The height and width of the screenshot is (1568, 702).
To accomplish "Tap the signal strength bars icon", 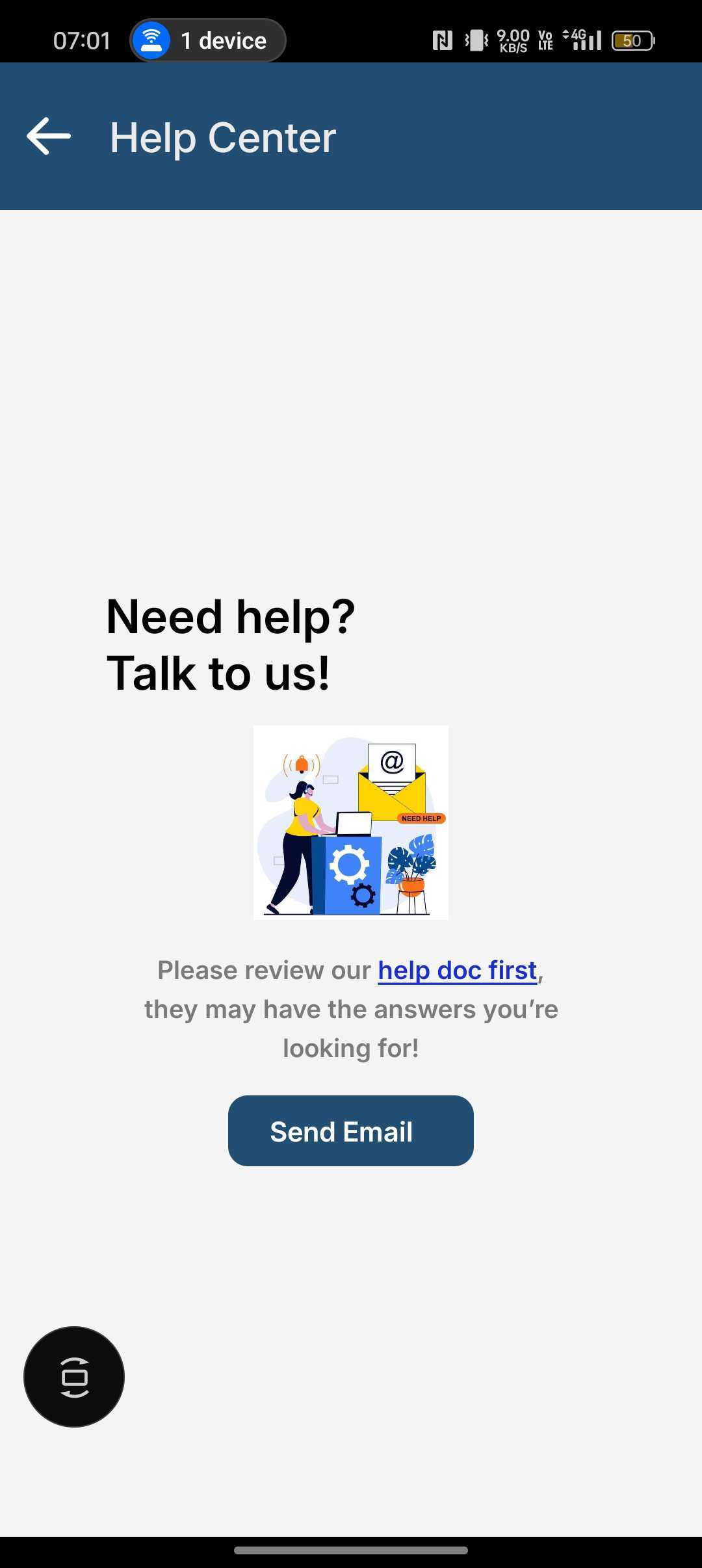I will coord(589,41).
